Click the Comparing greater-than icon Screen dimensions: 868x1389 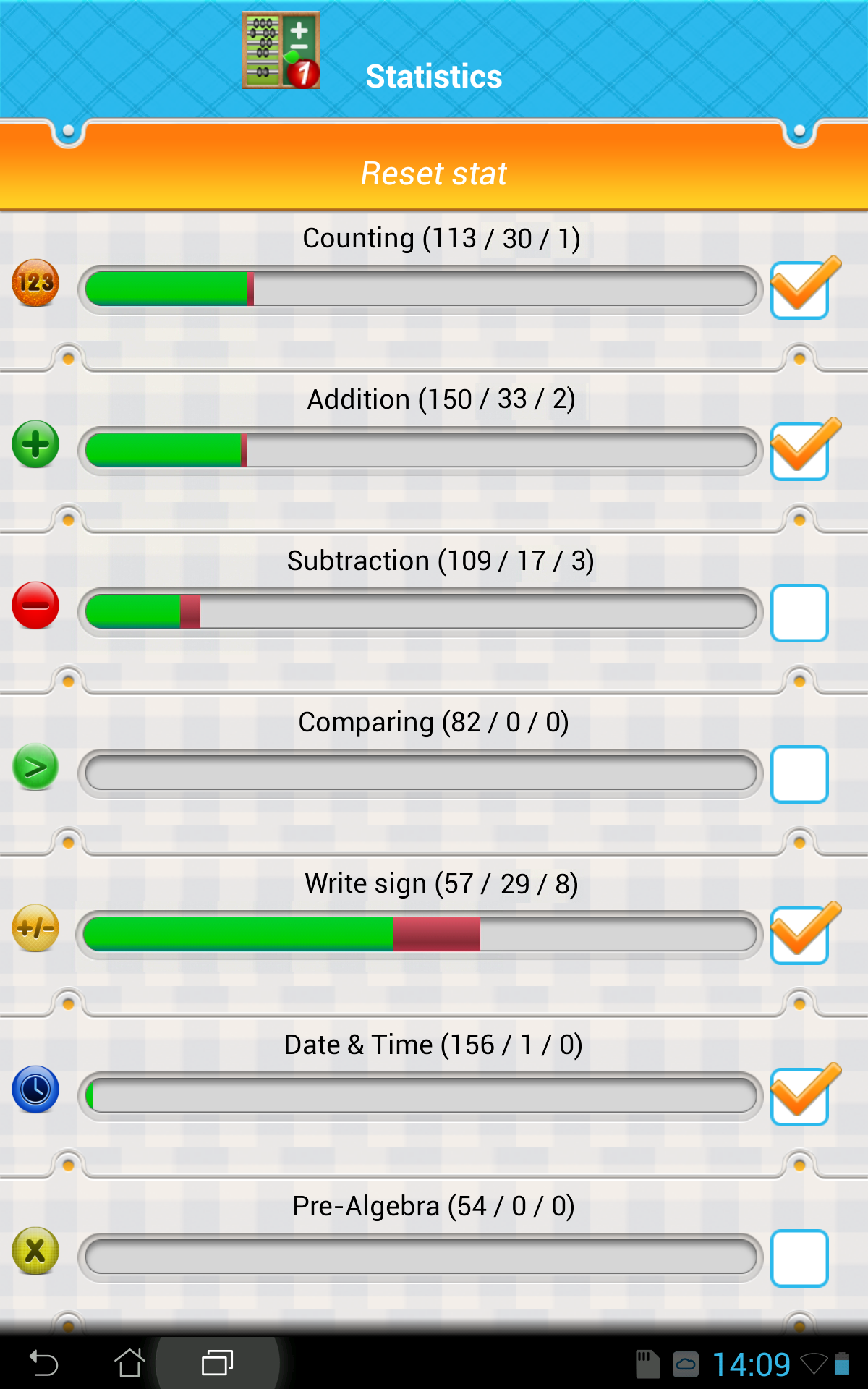pyautogui.click(x=35, y=768)
